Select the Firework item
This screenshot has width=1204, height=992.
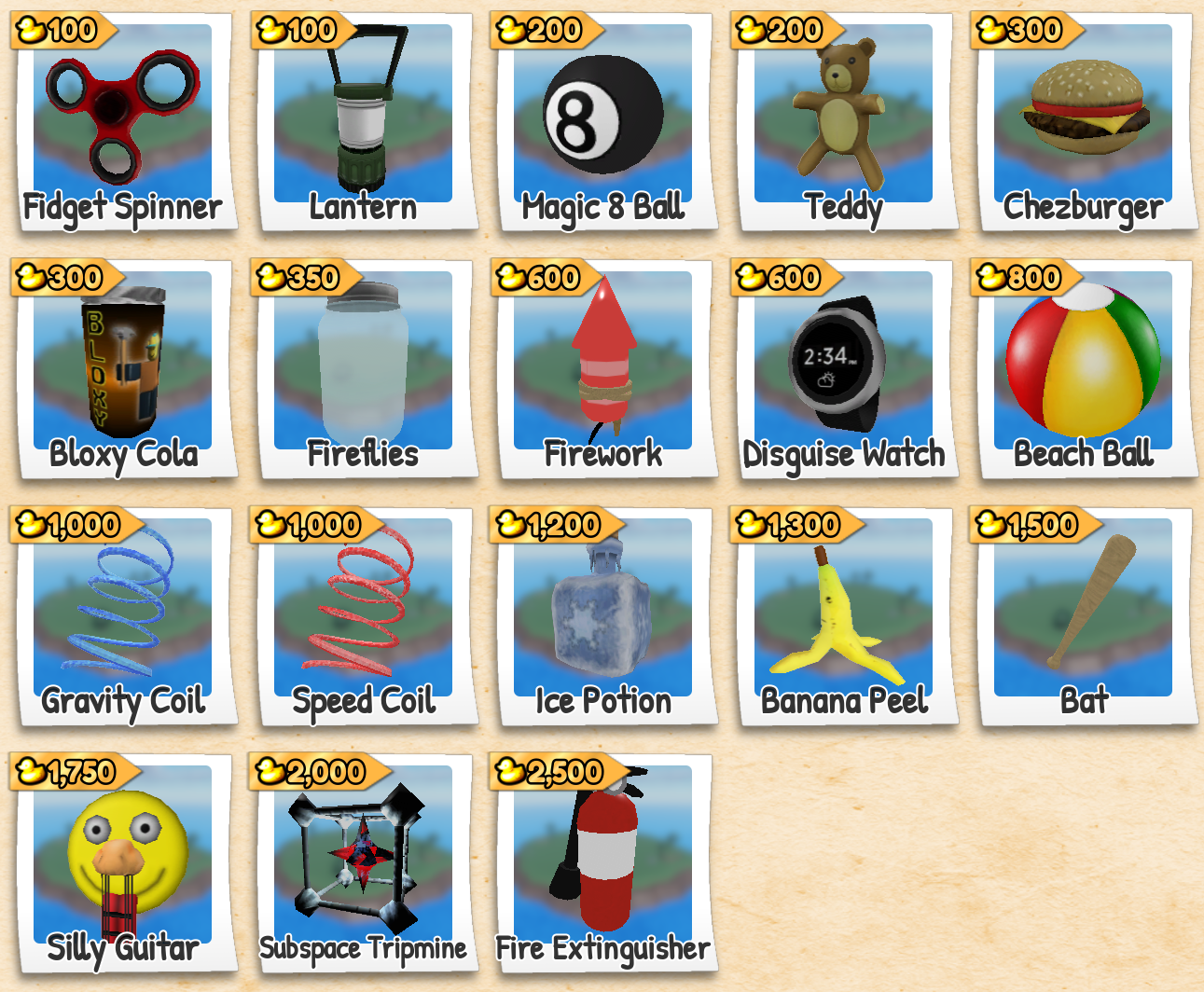(x=602, y=368)
